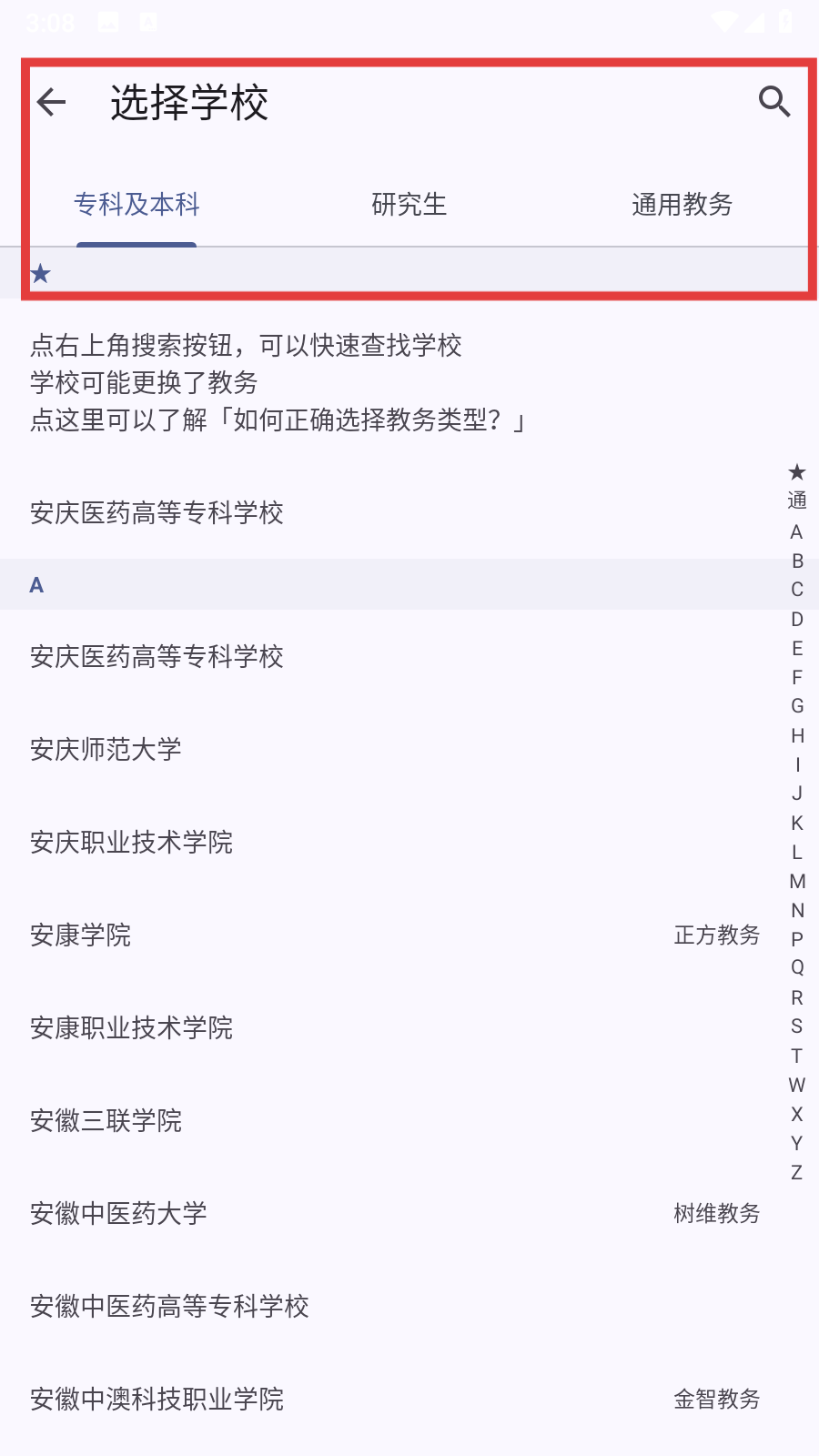
Task: Switch to the 研究生 tab
Action: point(409,205)
